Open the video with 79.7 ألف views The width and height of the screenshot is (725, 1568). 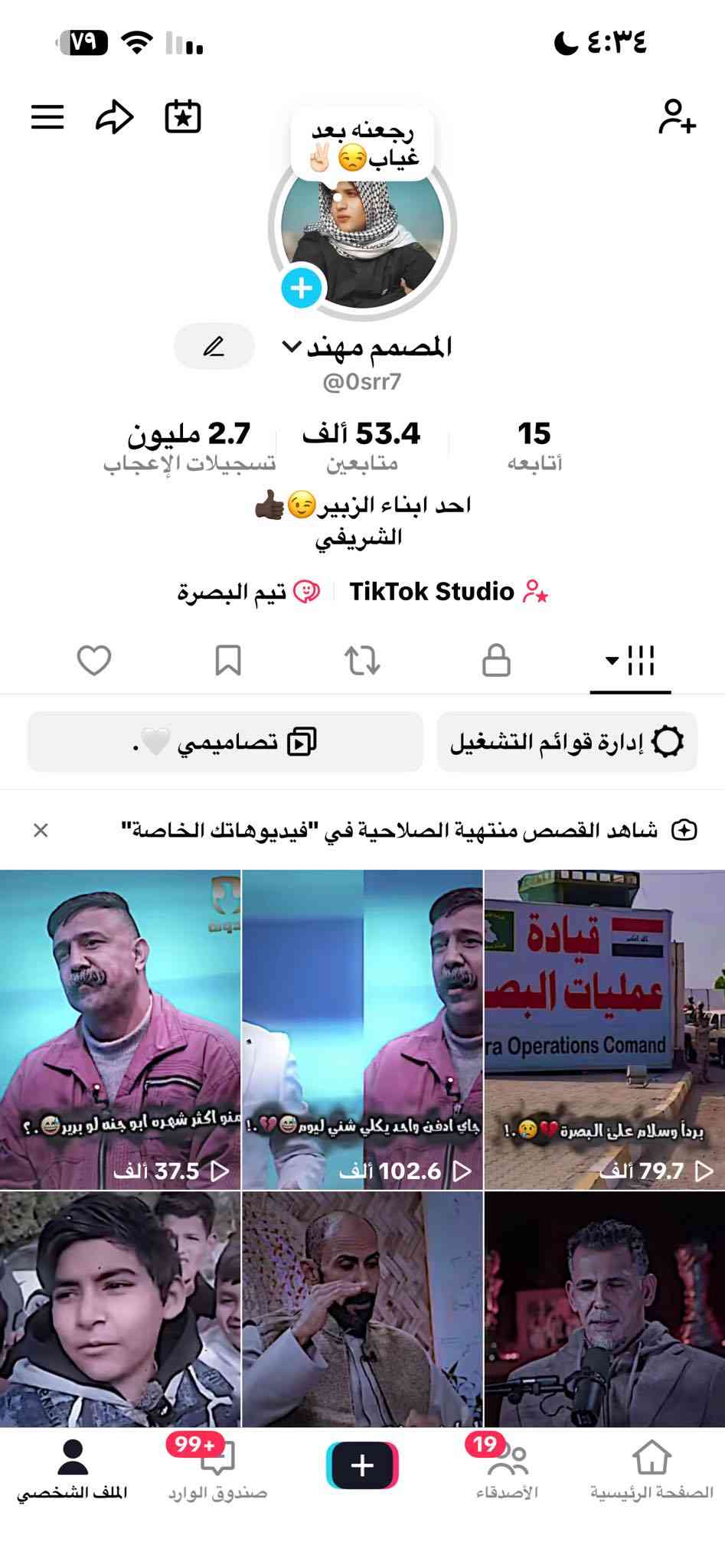605,1029
